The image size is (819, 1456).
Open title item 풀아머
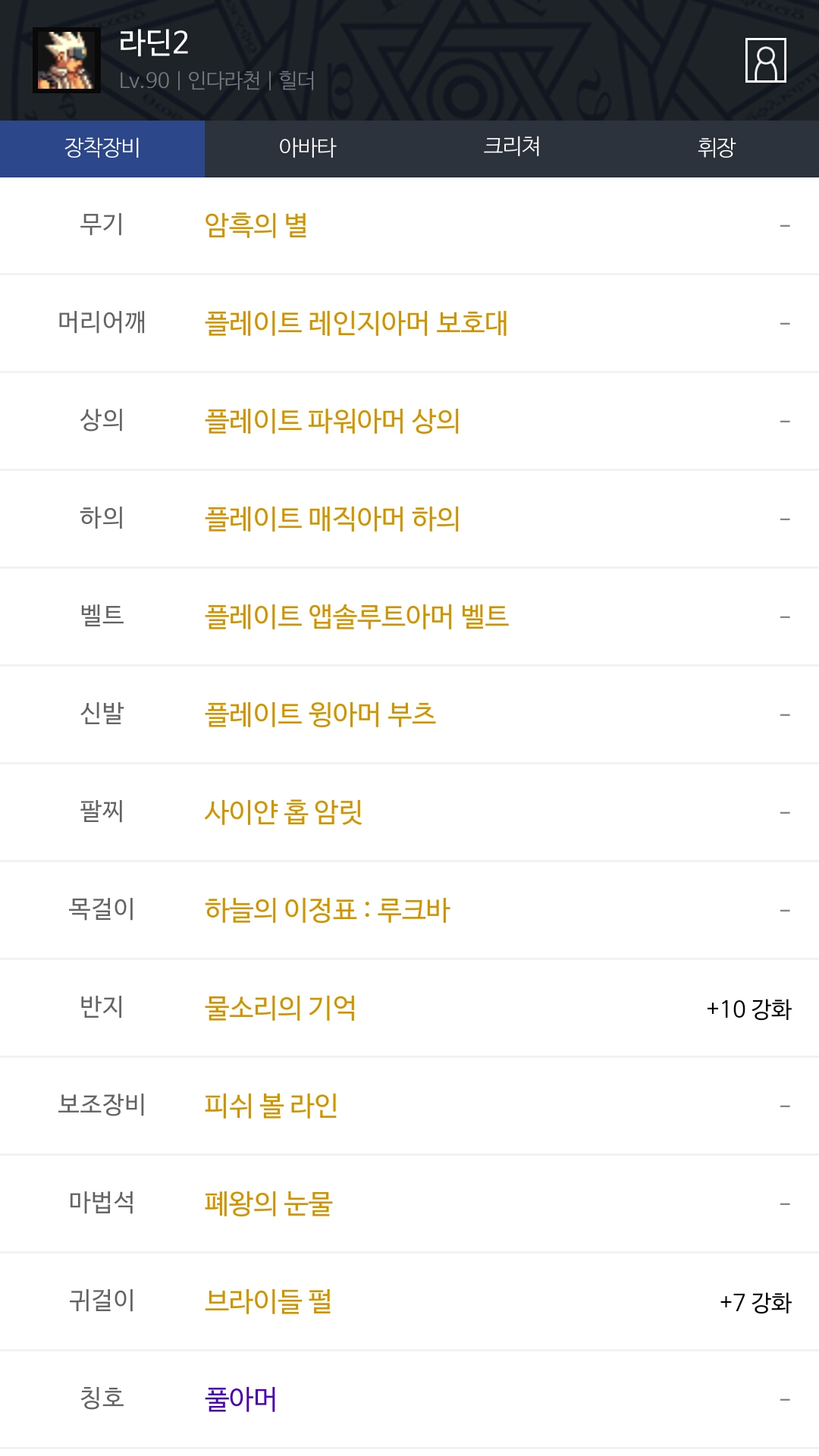(240, 1400)
